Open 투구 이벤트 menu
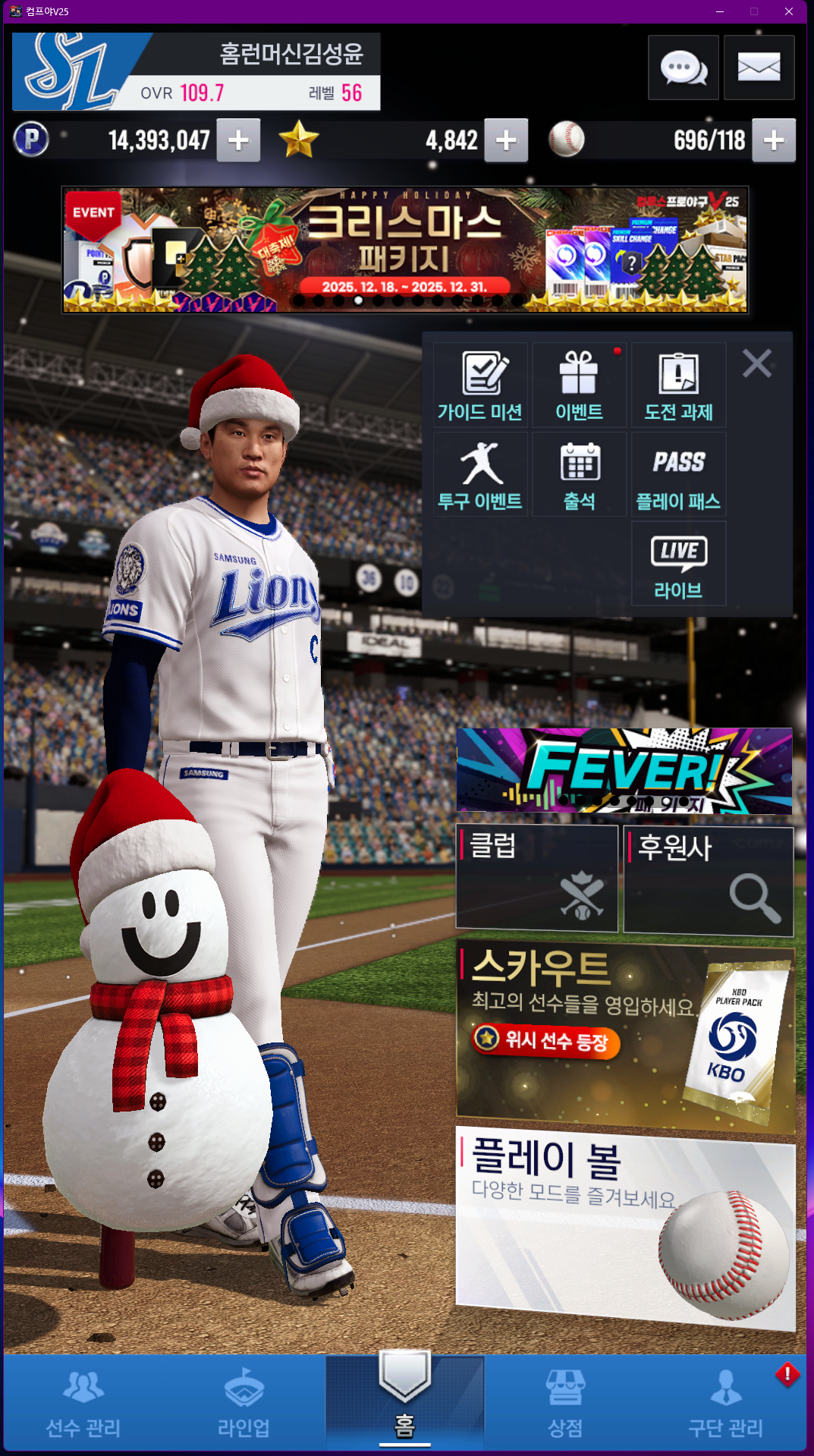Image resolution: width=814 pixels, height=1456 pixels. [480, 475]
